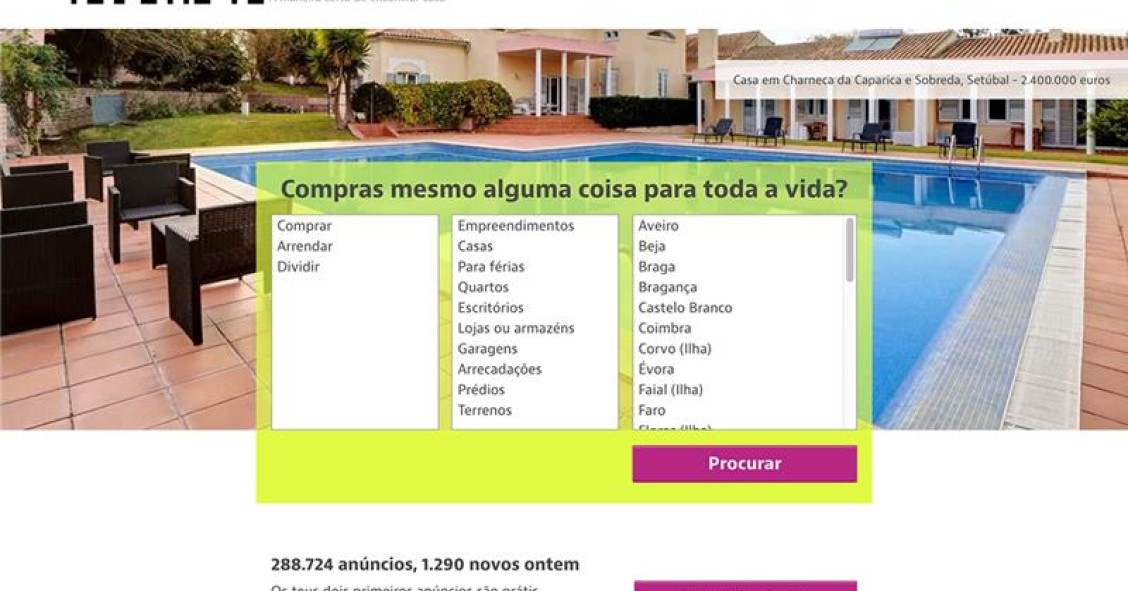This screenshot has width=1128, height=591.
Task: Select Garagens property type
Action: 488,349
